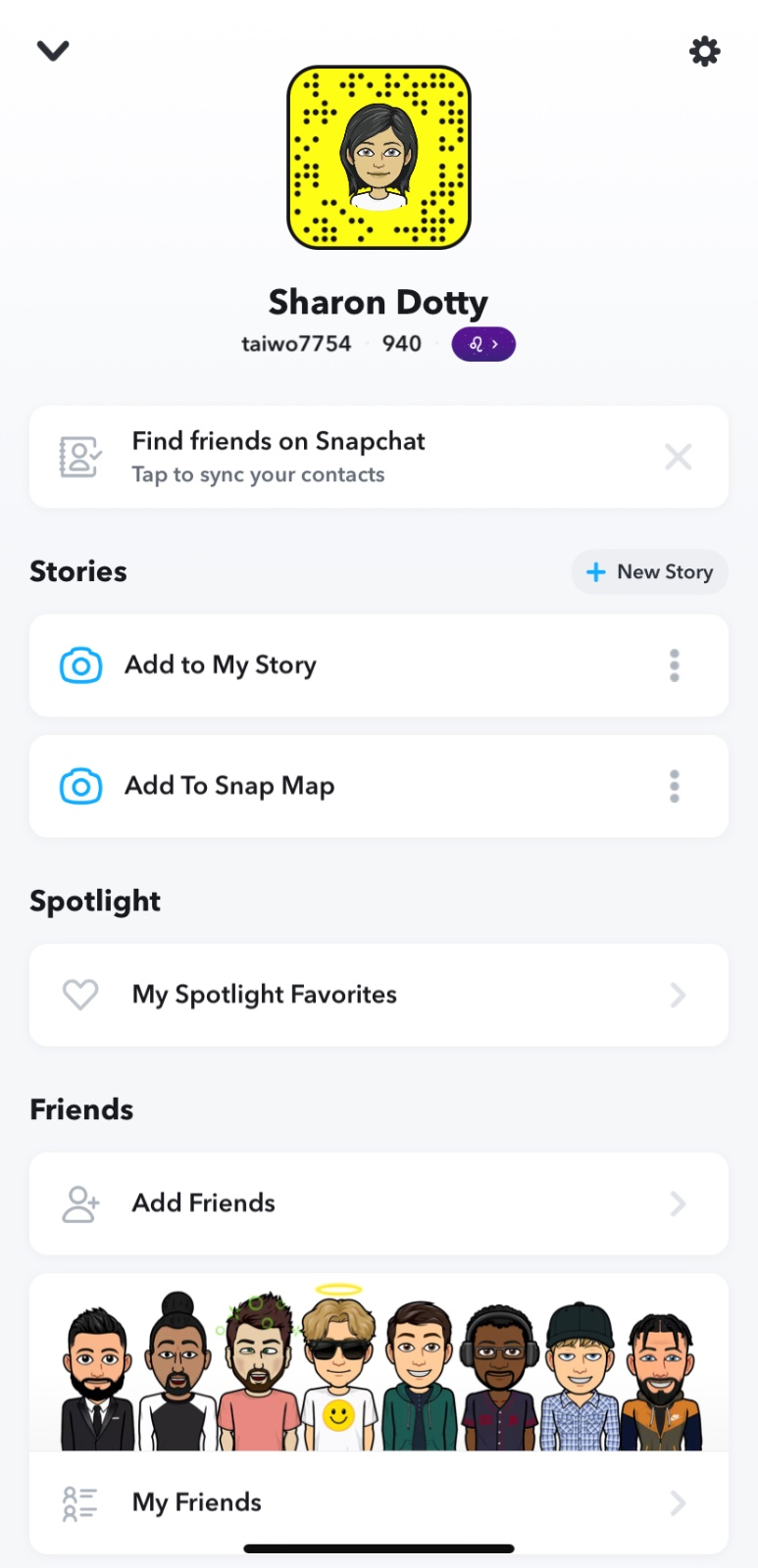Go to Add Friends

point(379,1203)
